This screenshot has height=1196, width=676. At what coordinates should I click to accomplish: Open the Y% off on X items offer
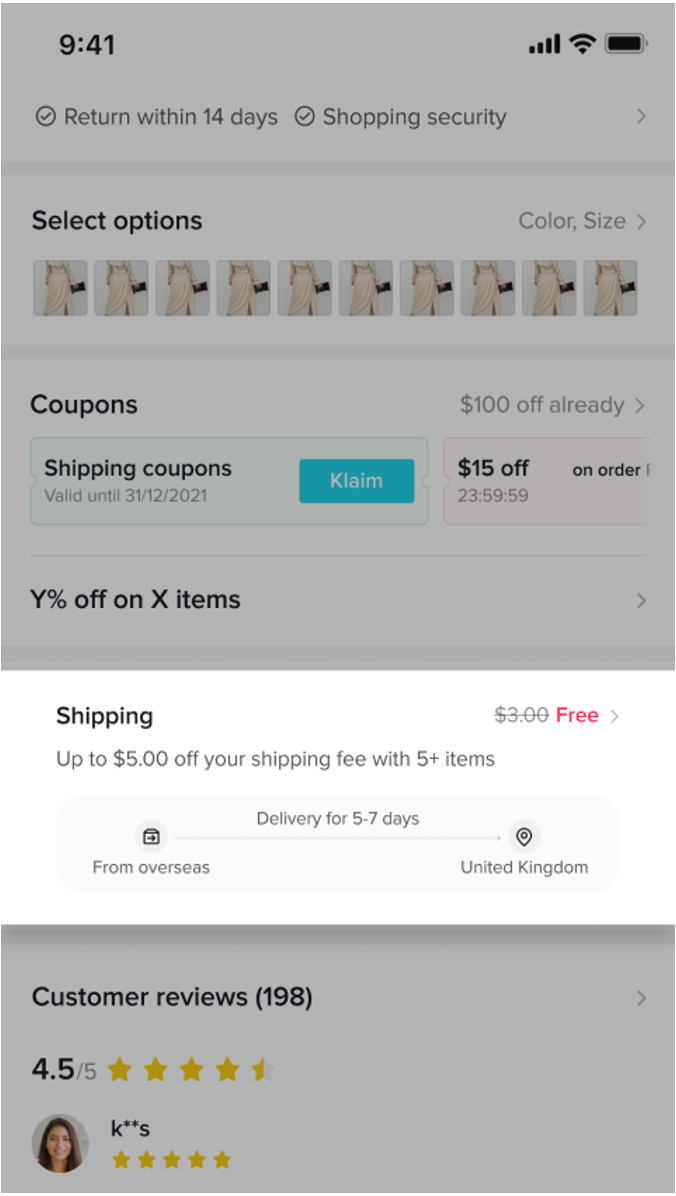(338, 600)
